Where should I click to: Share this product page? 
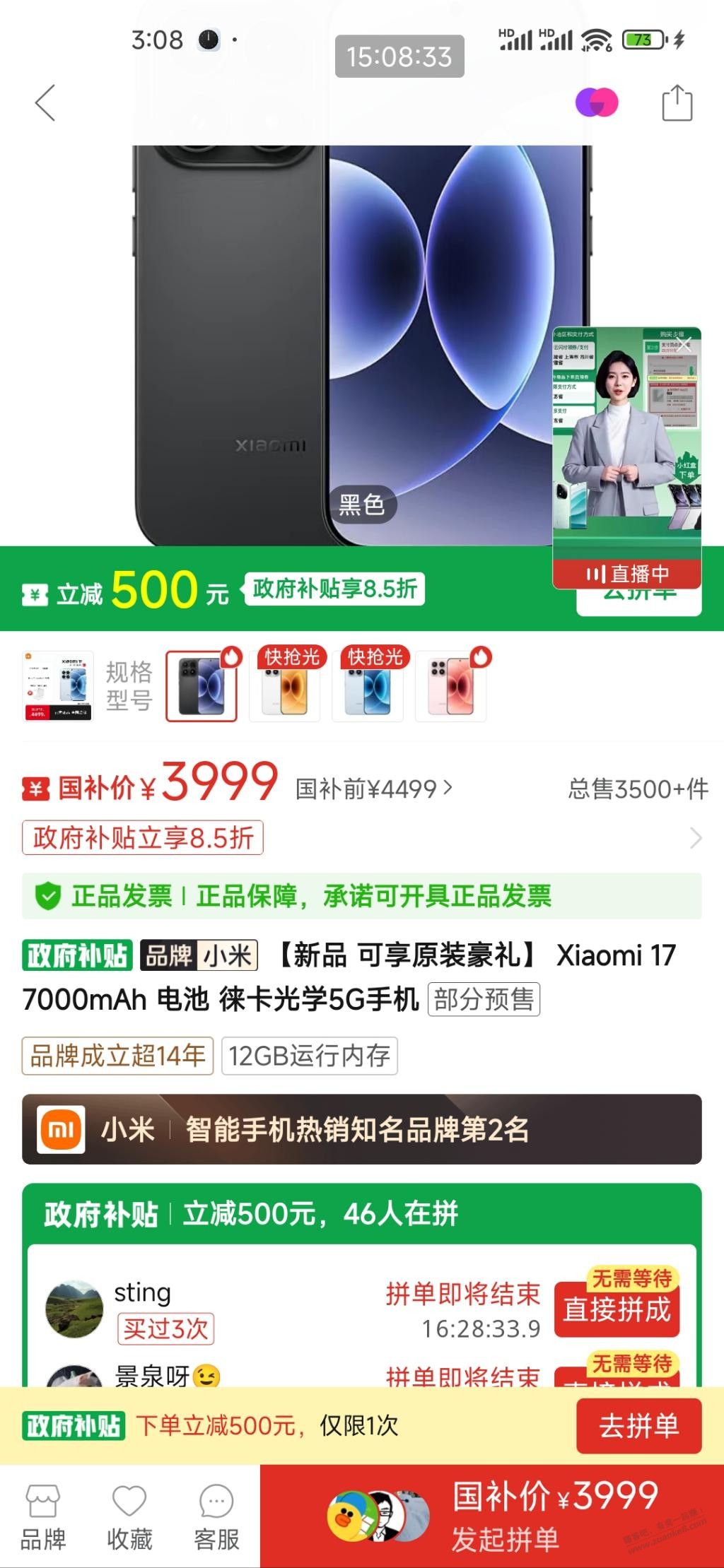(x=676, y=103)
